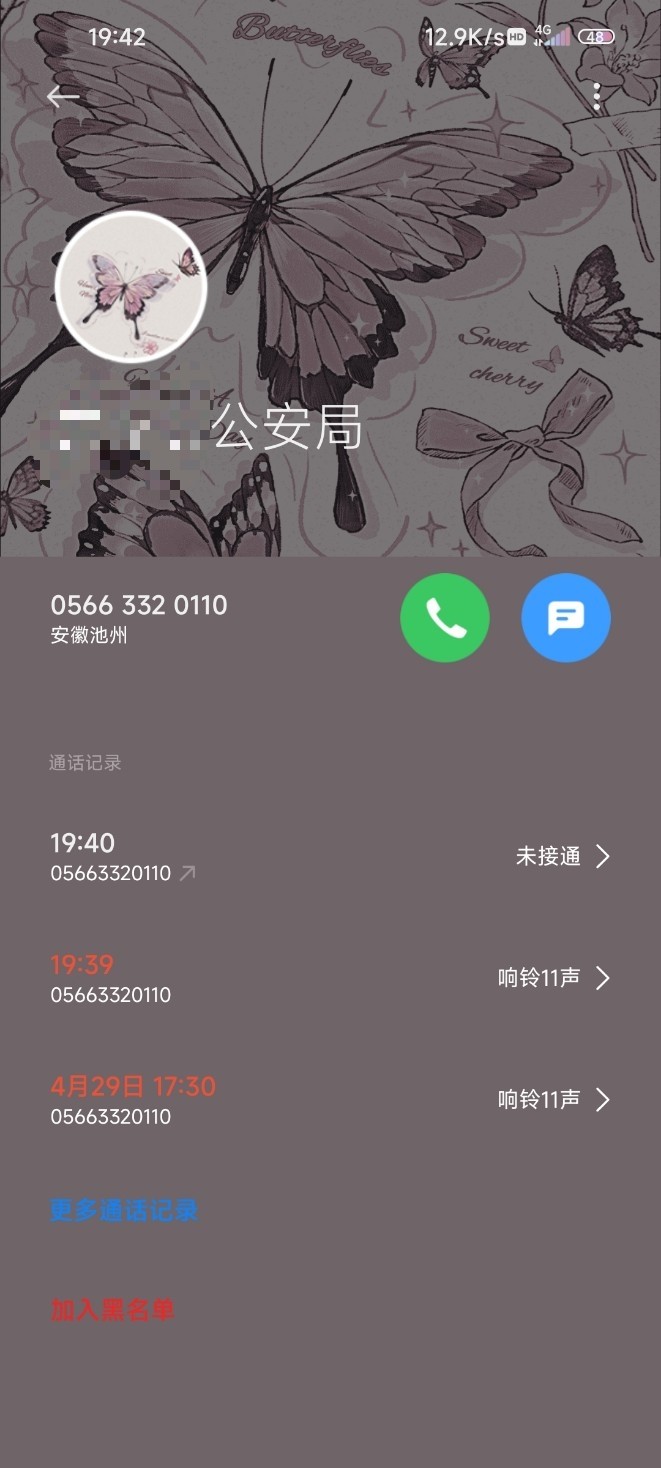The width and height of the screenshot is (661, 1468).
Task: Open the three-dot overflow menu
Action: pyautogui.click(x=596, y=97)
